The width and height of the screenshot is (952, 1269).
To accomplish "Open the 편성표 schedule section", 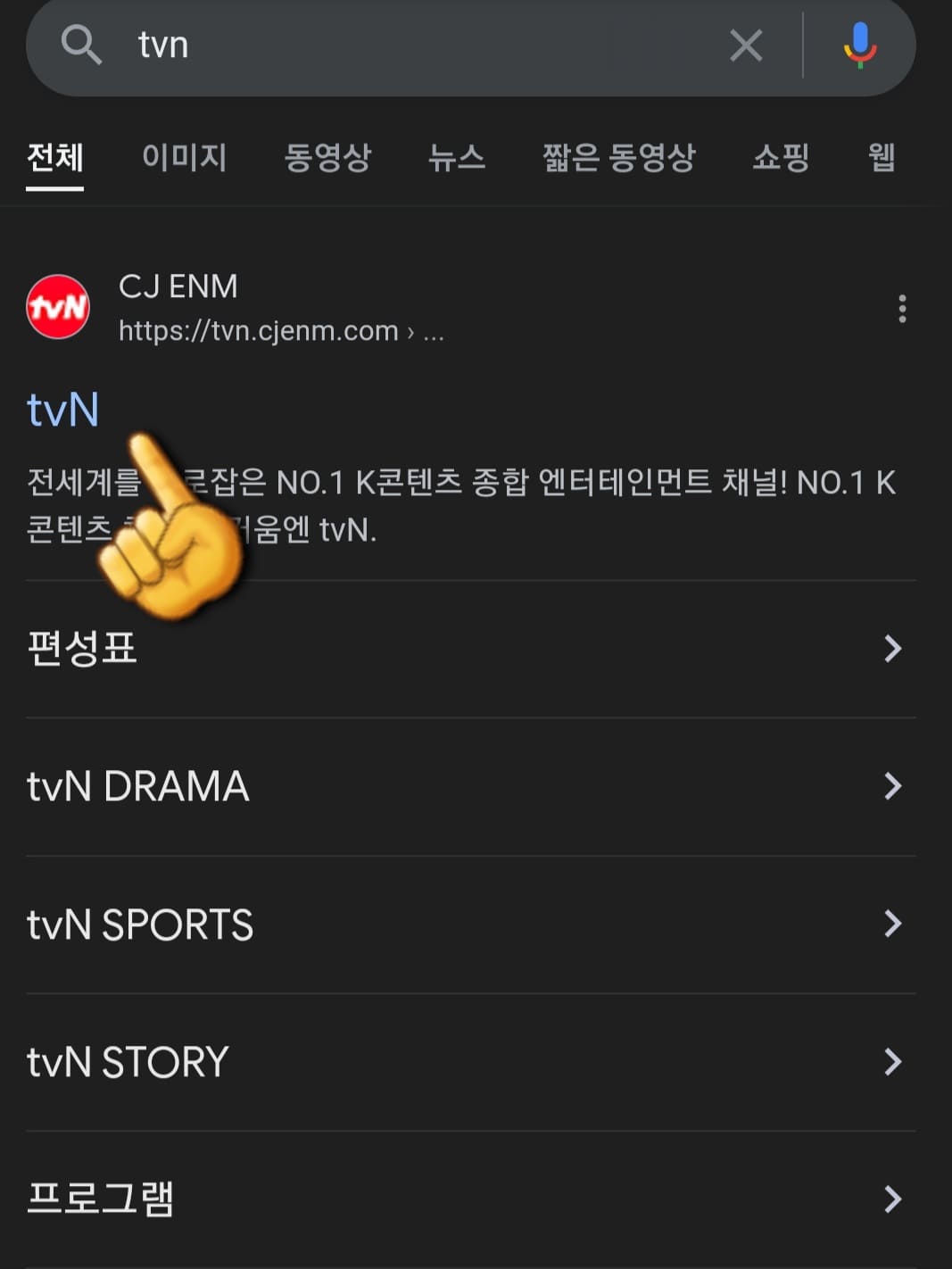I will tap(82, 650).
